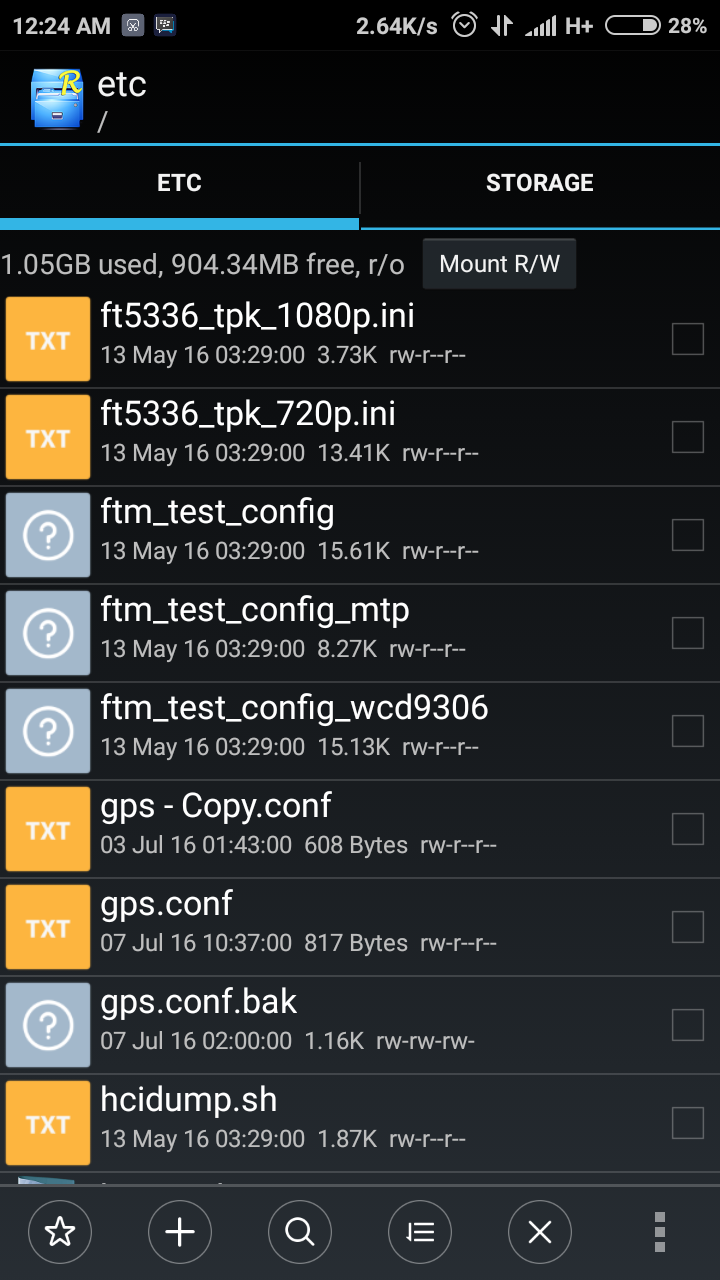Open ftm_test_config_wcd9306 file
The width and height of the screenshot is (720, 1280).
point(360,732)
